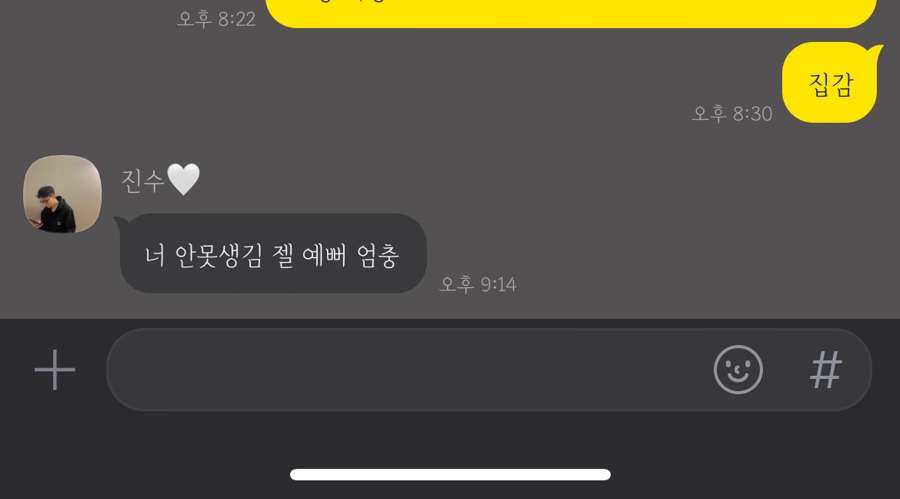Open 진수's profile picture
Image resolution: width=900 pixels, height=499 pixels.
[x=62, y=194]
